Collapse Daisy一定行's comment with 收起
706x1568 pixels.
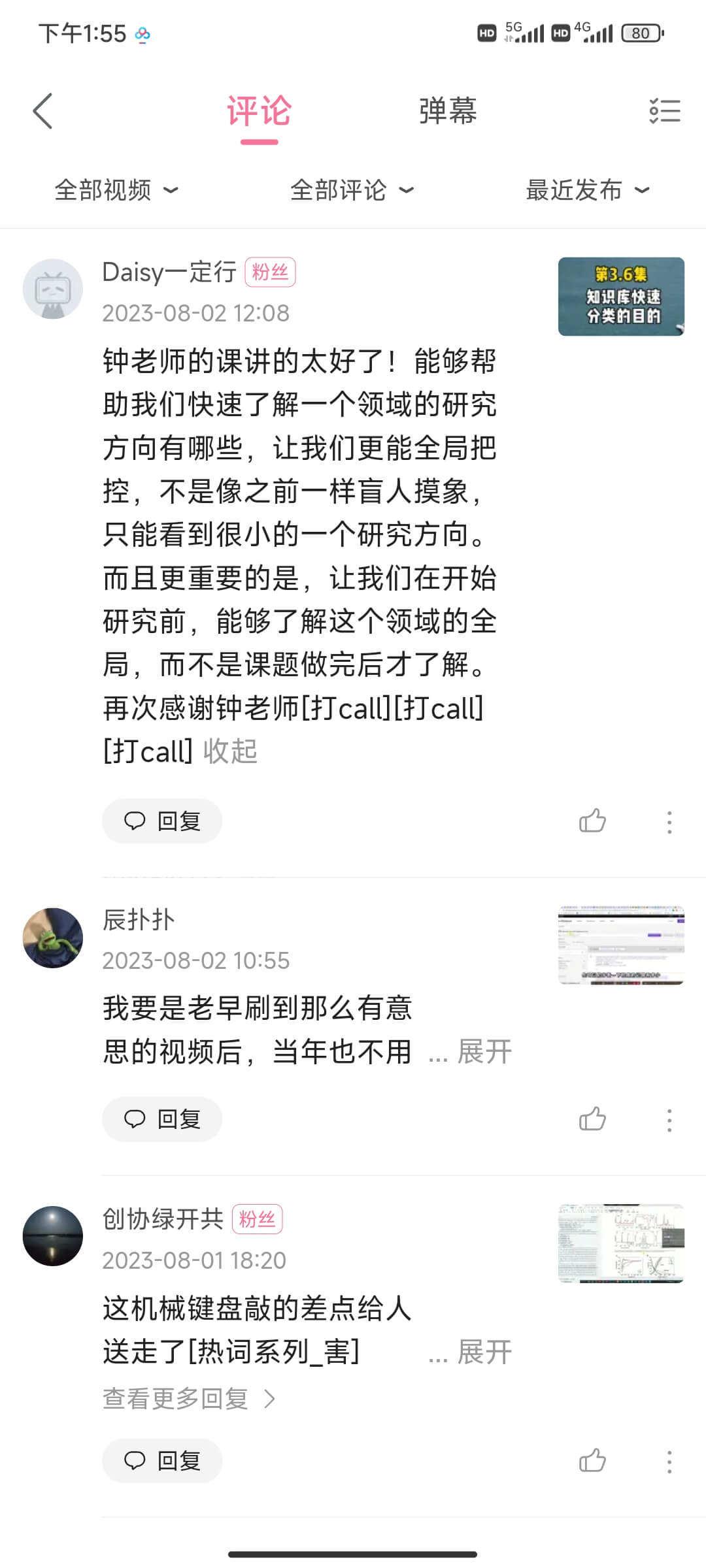(x=230, y=751)
